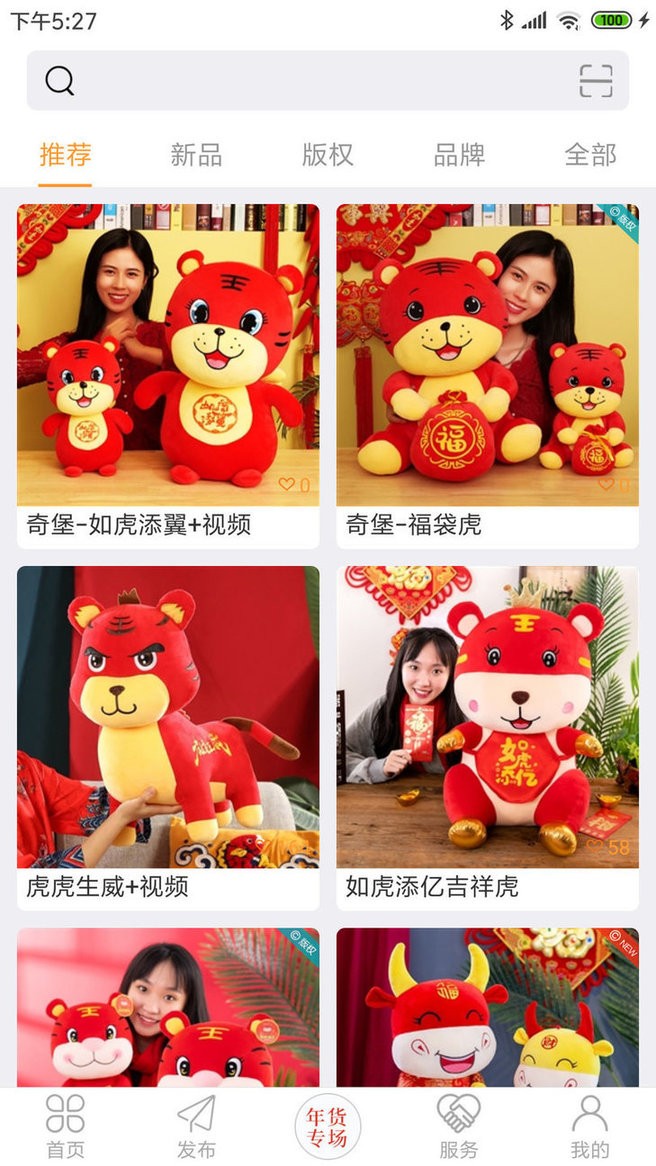Open the 发布 tab
Screen dimensions: 656x1166
coord(196,1126)
